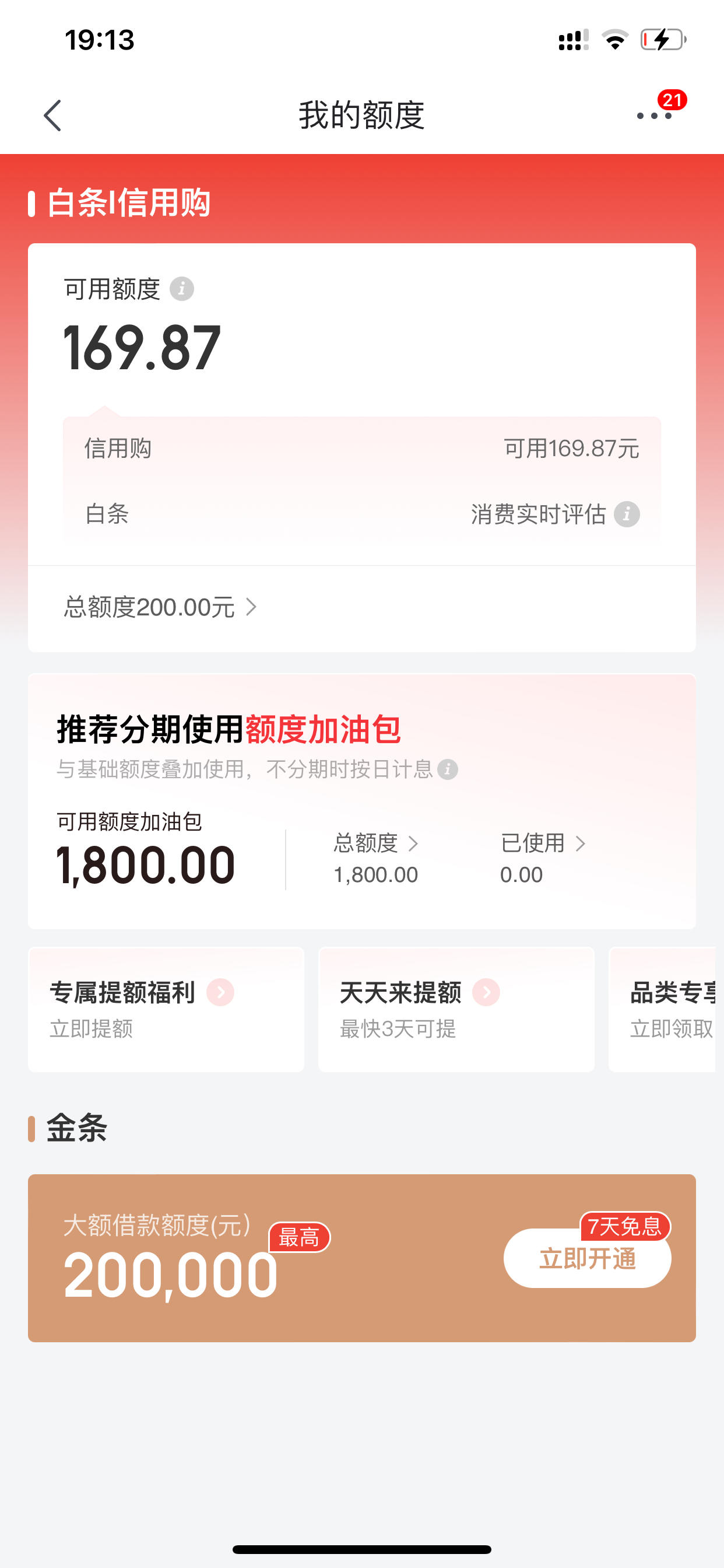
Task: Open 总额度 1,800.00 of the 加油包
Action: coord(376,859)
